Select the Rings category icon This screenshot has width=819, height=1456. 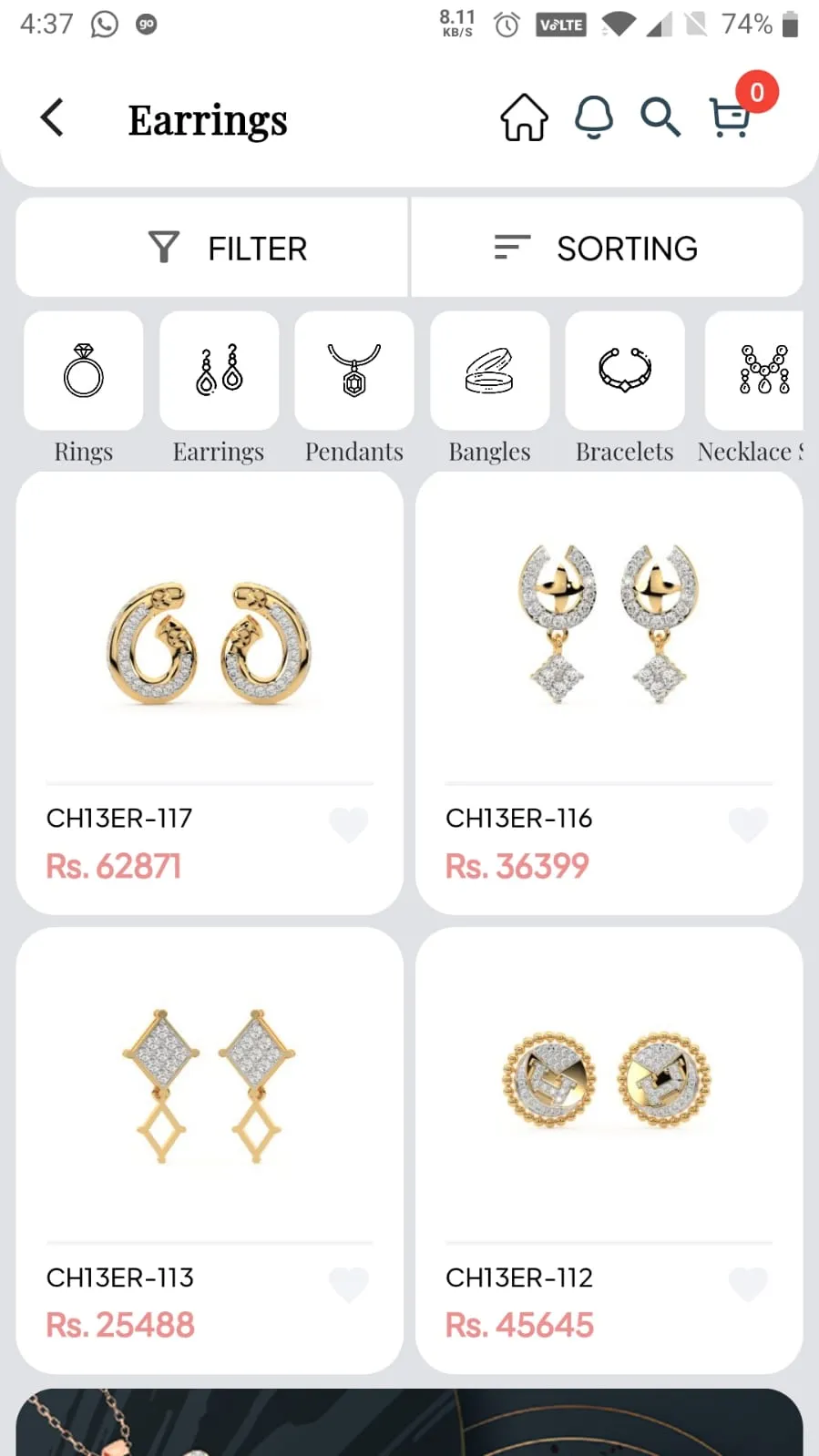83,371
